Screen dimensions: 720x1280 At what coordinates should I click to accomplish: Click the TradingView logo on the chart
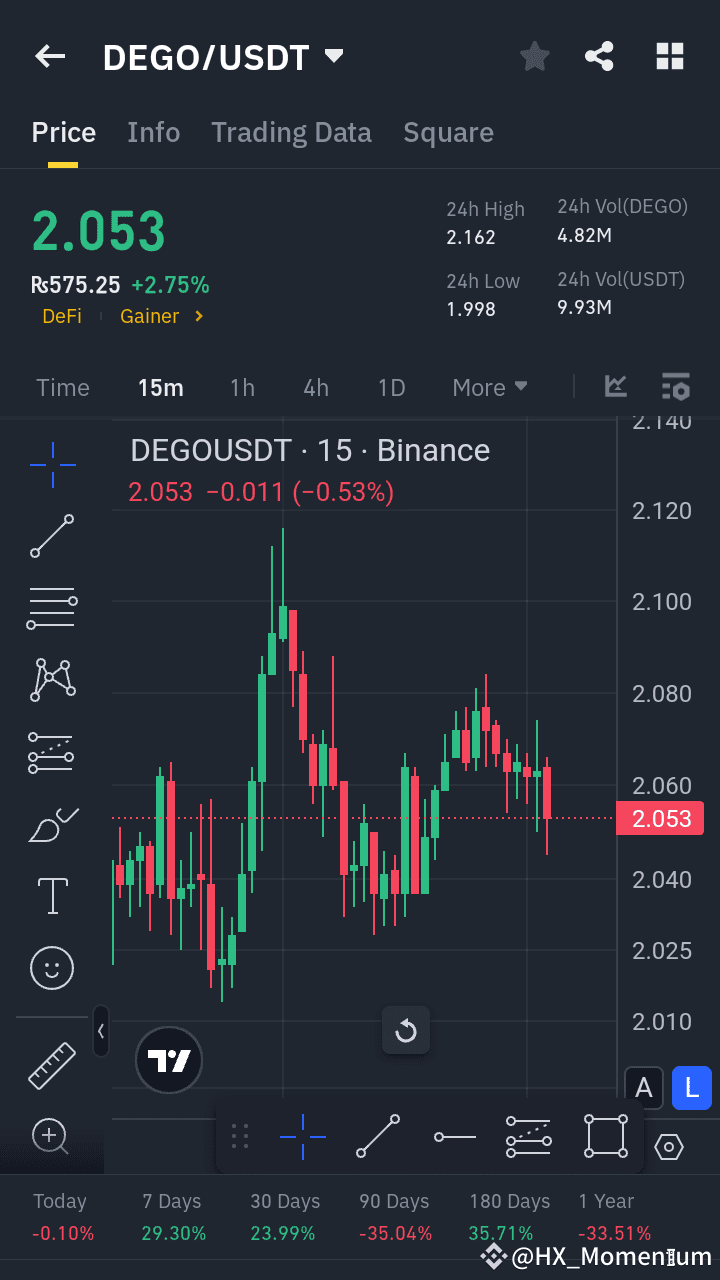coord(168,1059)
